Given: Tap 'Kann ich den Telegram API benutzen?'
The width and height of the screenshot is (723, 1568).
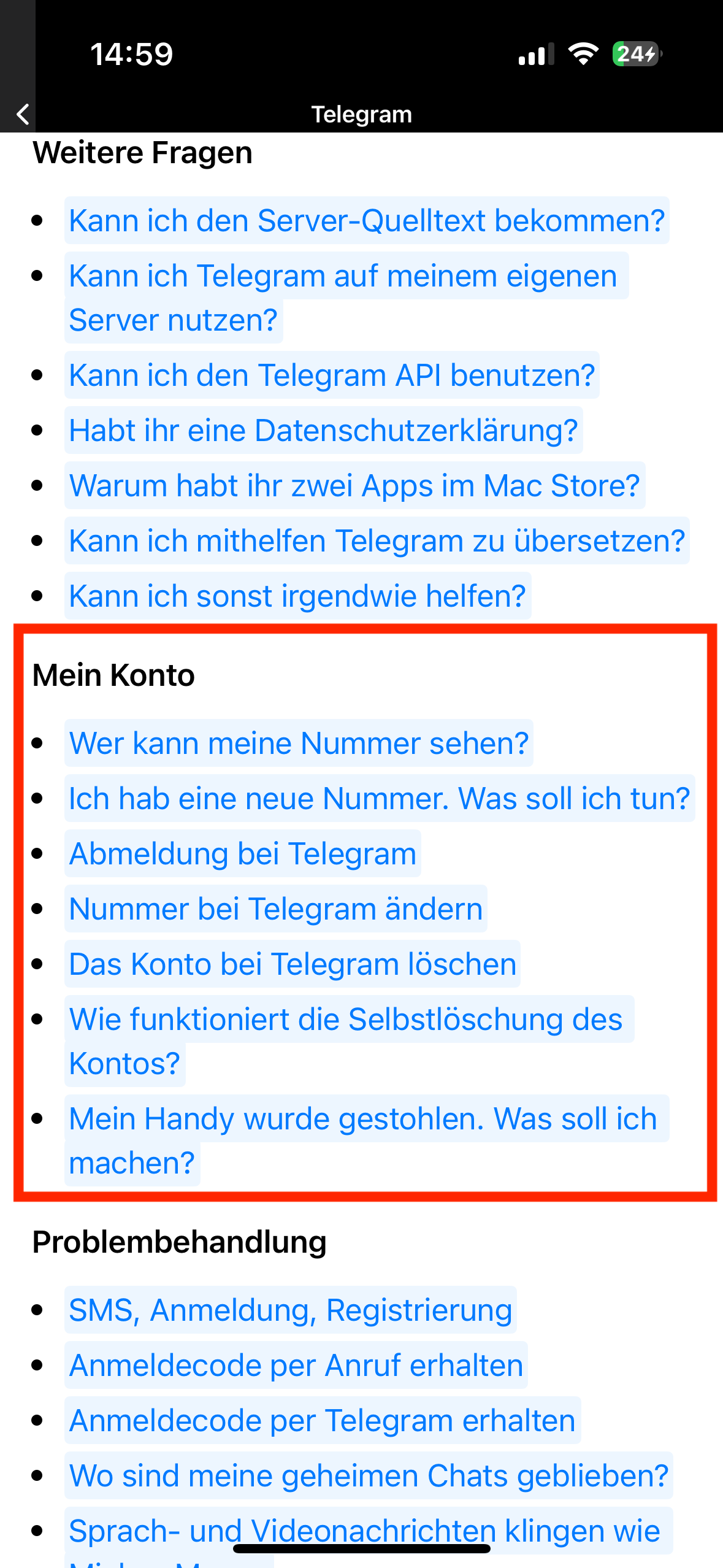Looking at the screenshot, I should (x=332, y=375).
